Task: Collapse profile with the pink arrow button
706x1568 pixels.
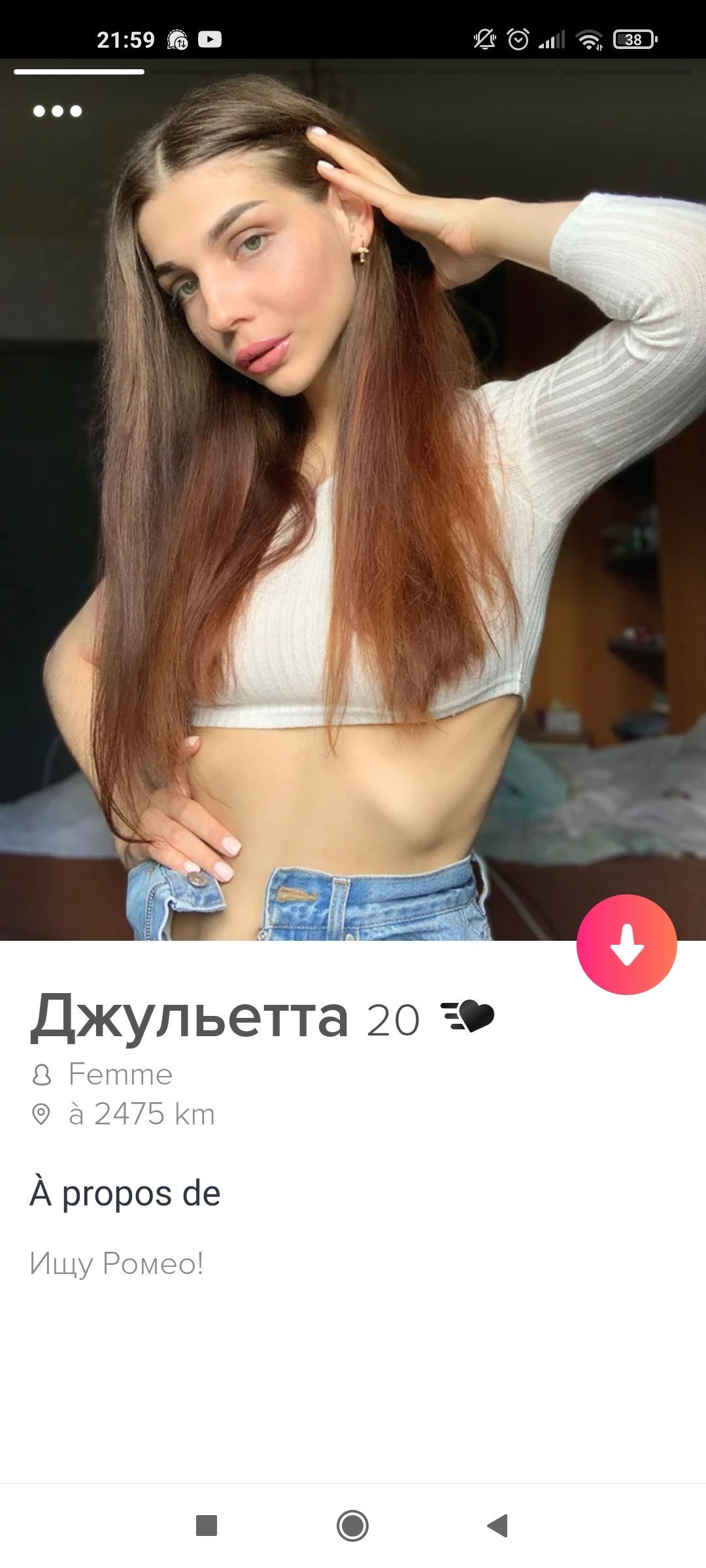Action: click(x=626, y=944)
